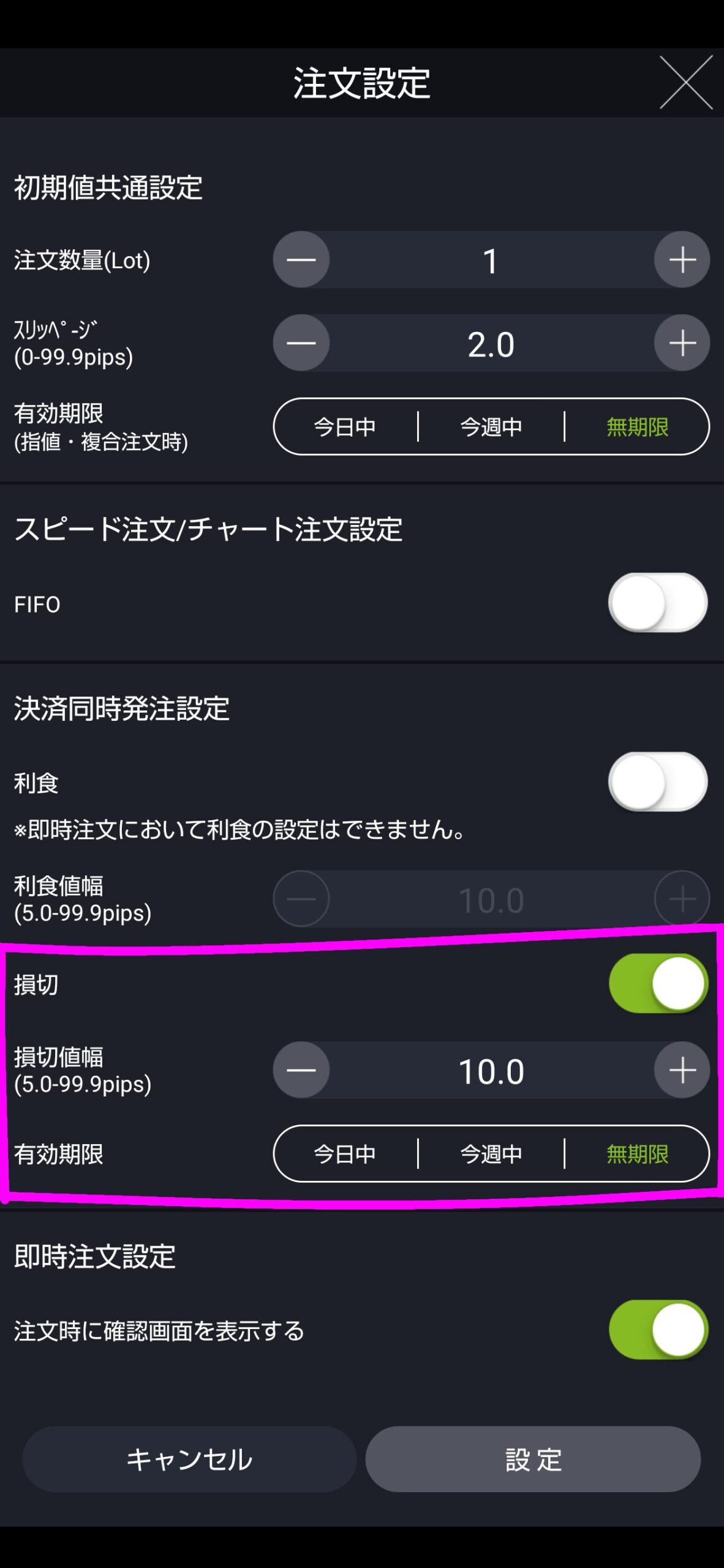The height and width of the screenshot is (1568, 724).
Task: Set 損切 有効期限 to 無期限
Action: (x=637, y=1154)
